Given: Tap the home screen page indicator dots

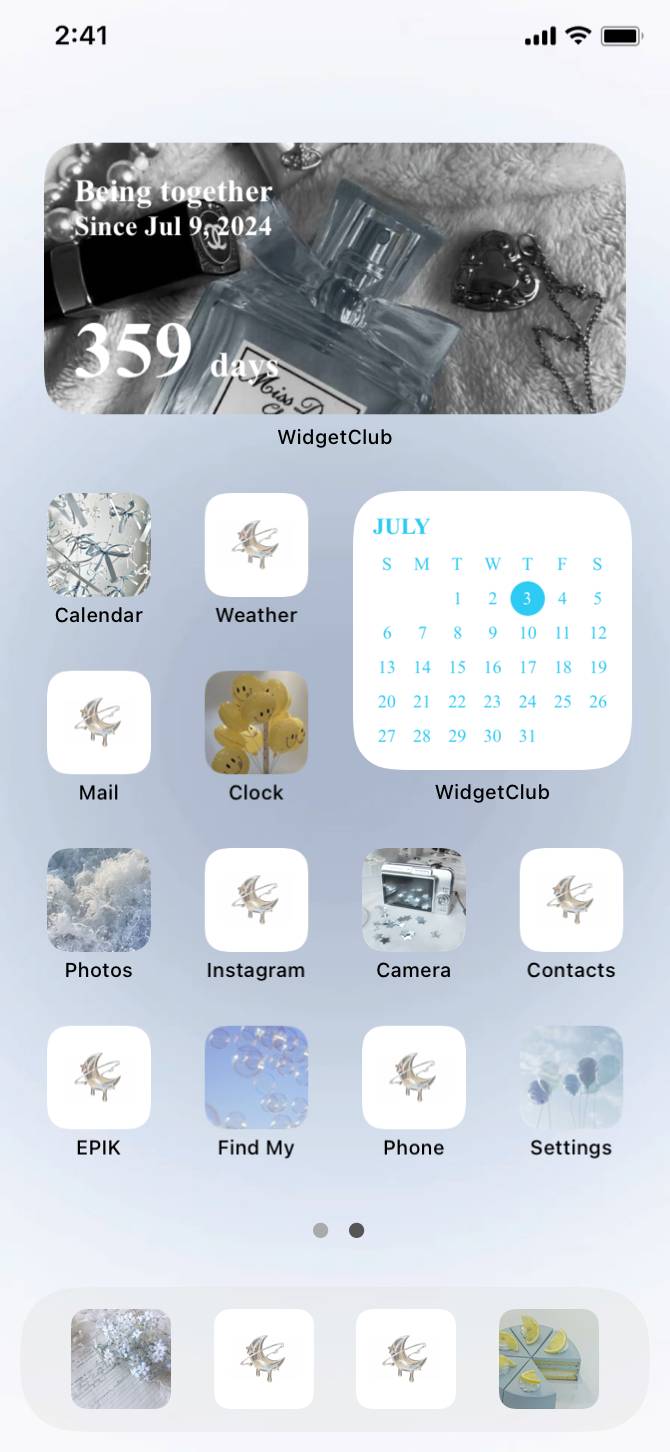Looking at the screenshot, I should (x=338, y=1230).
